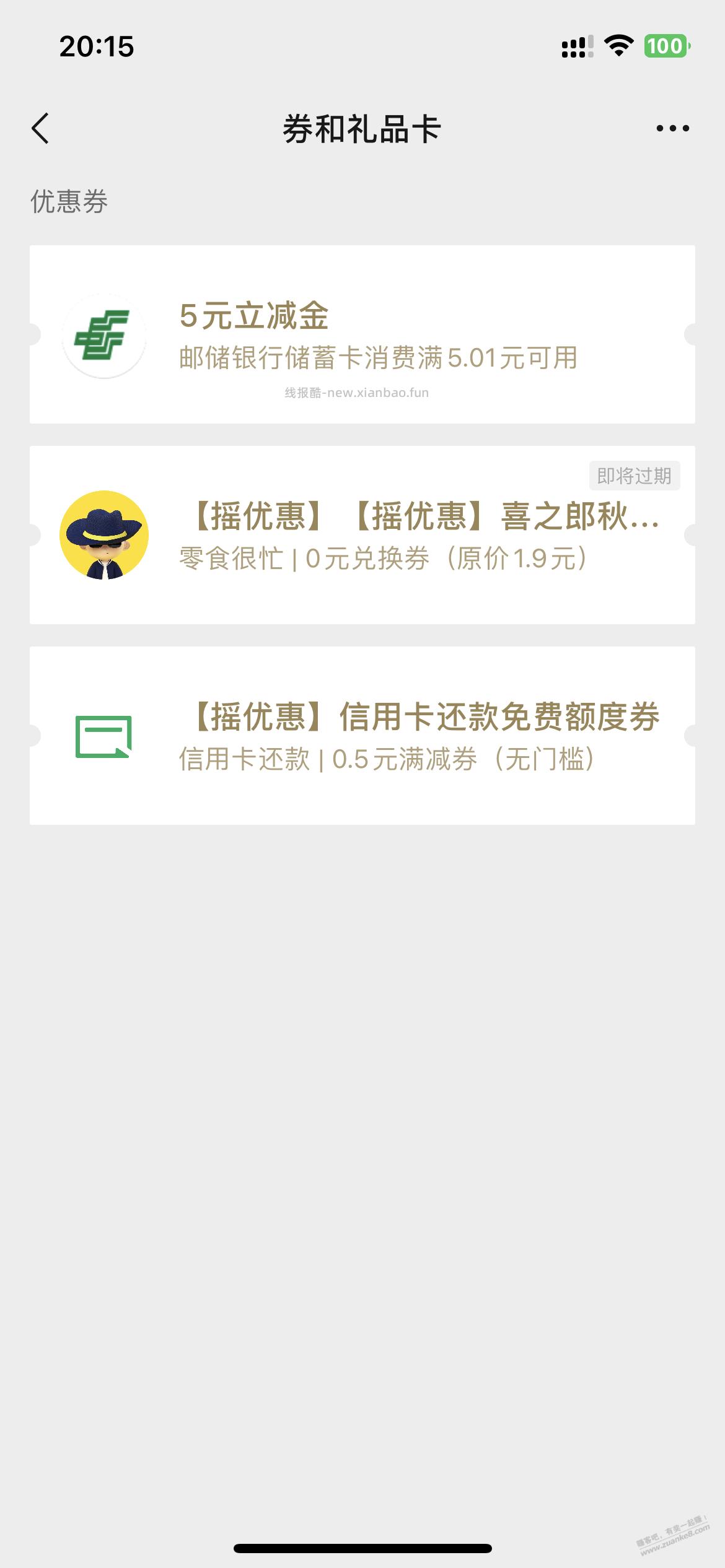Tap the 优惠券 section header
The width and height of the screenshot is (725, 1568).
click(68, 200)
